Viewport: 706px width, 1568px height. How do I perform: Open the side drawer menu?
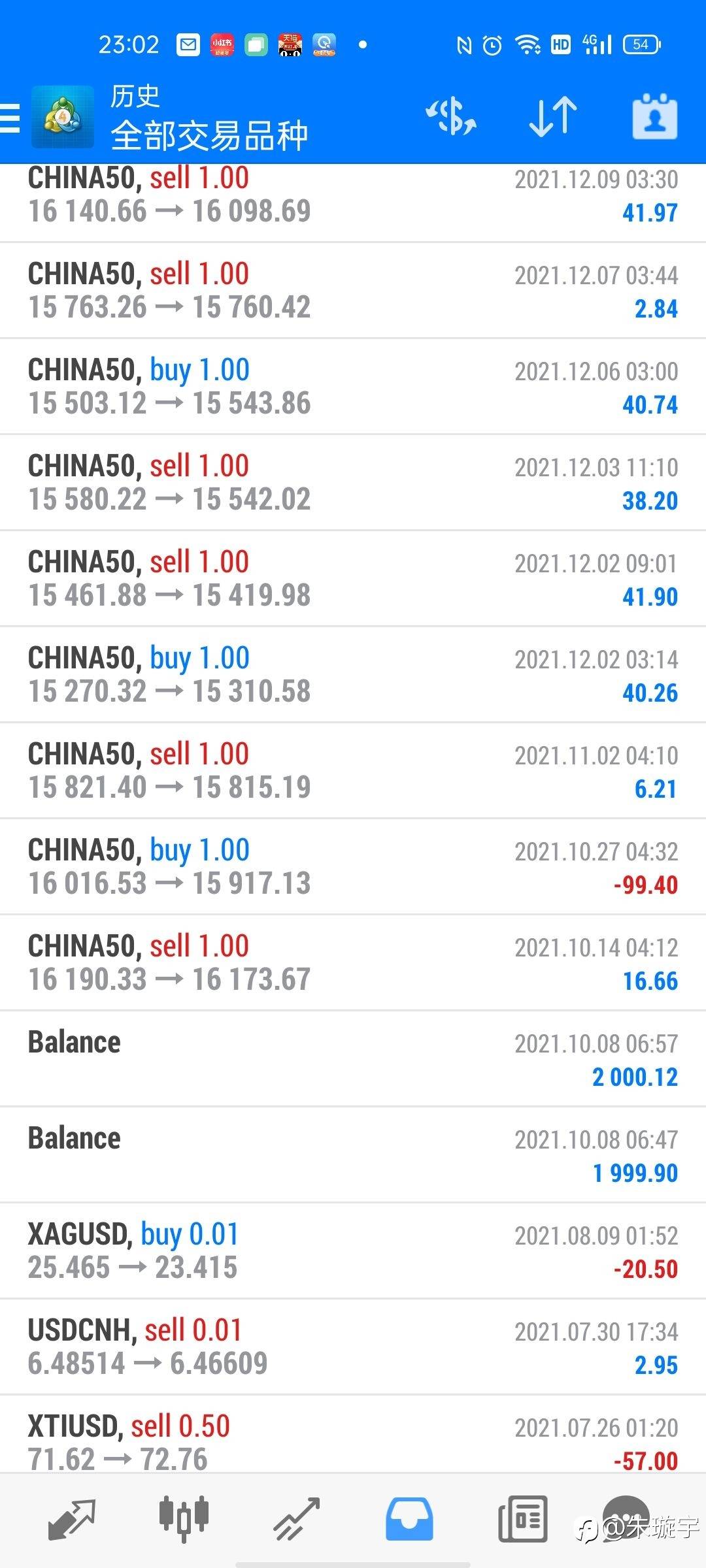point(10,118)
